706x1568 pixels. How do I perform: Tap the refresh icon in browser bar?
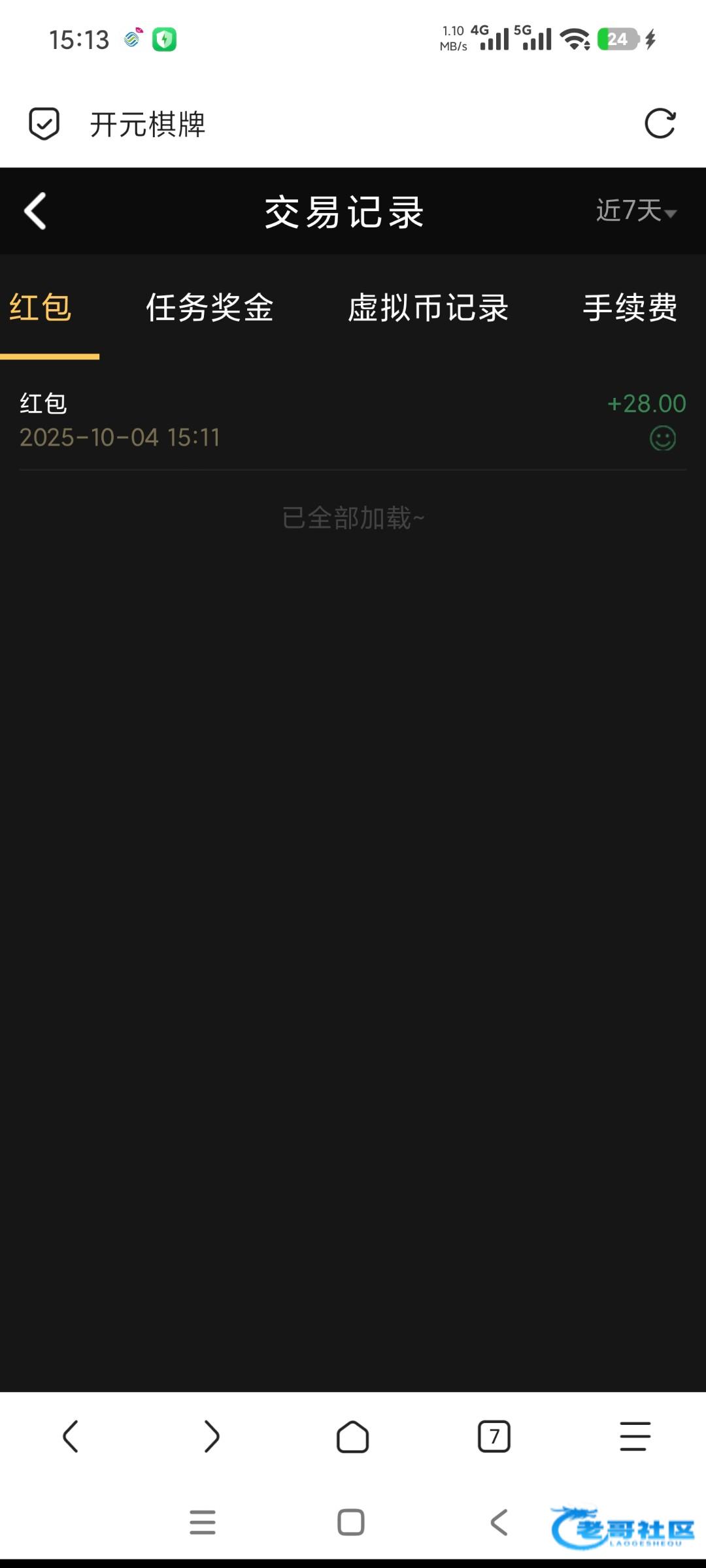point(660,123)
